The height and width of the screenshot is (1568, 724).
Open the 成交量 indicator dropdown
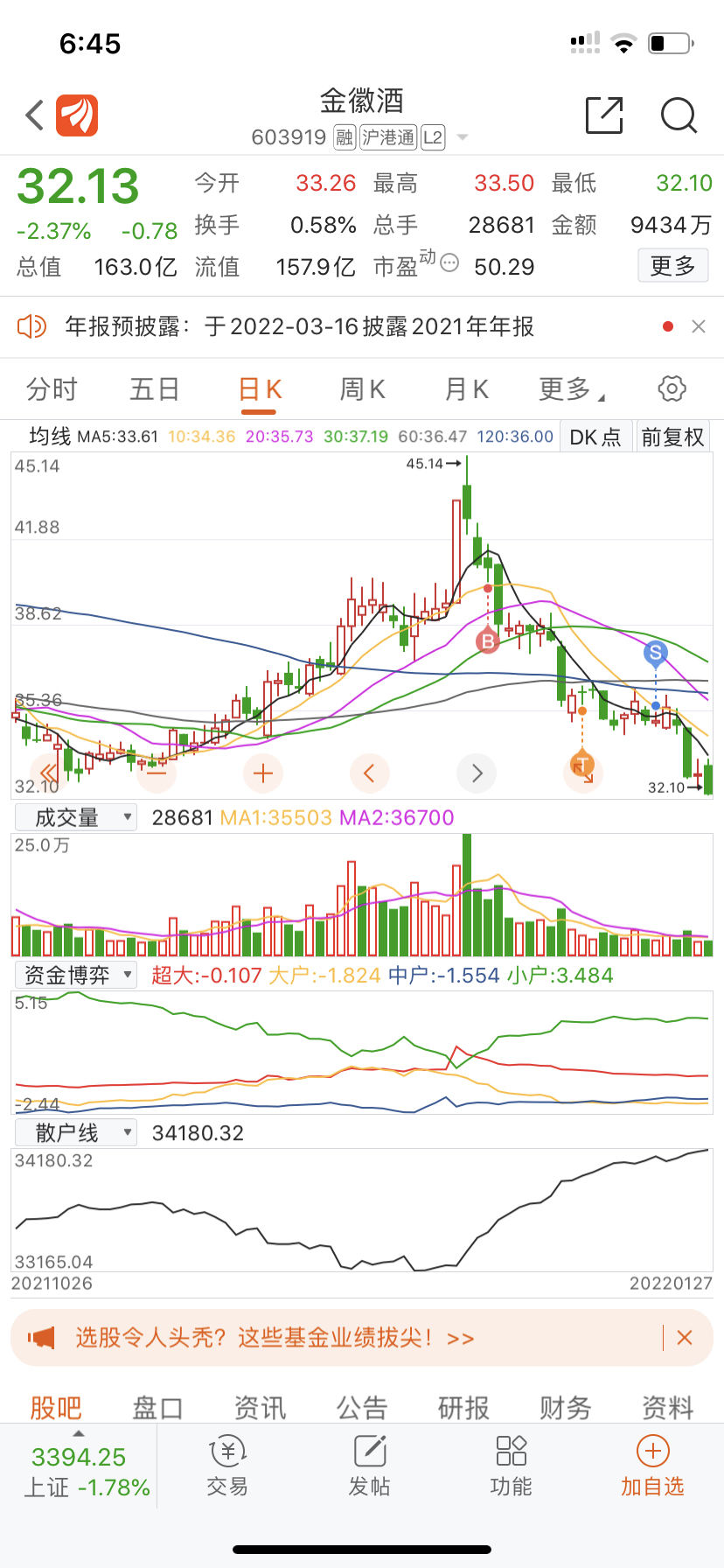click(x=76, y=817)
